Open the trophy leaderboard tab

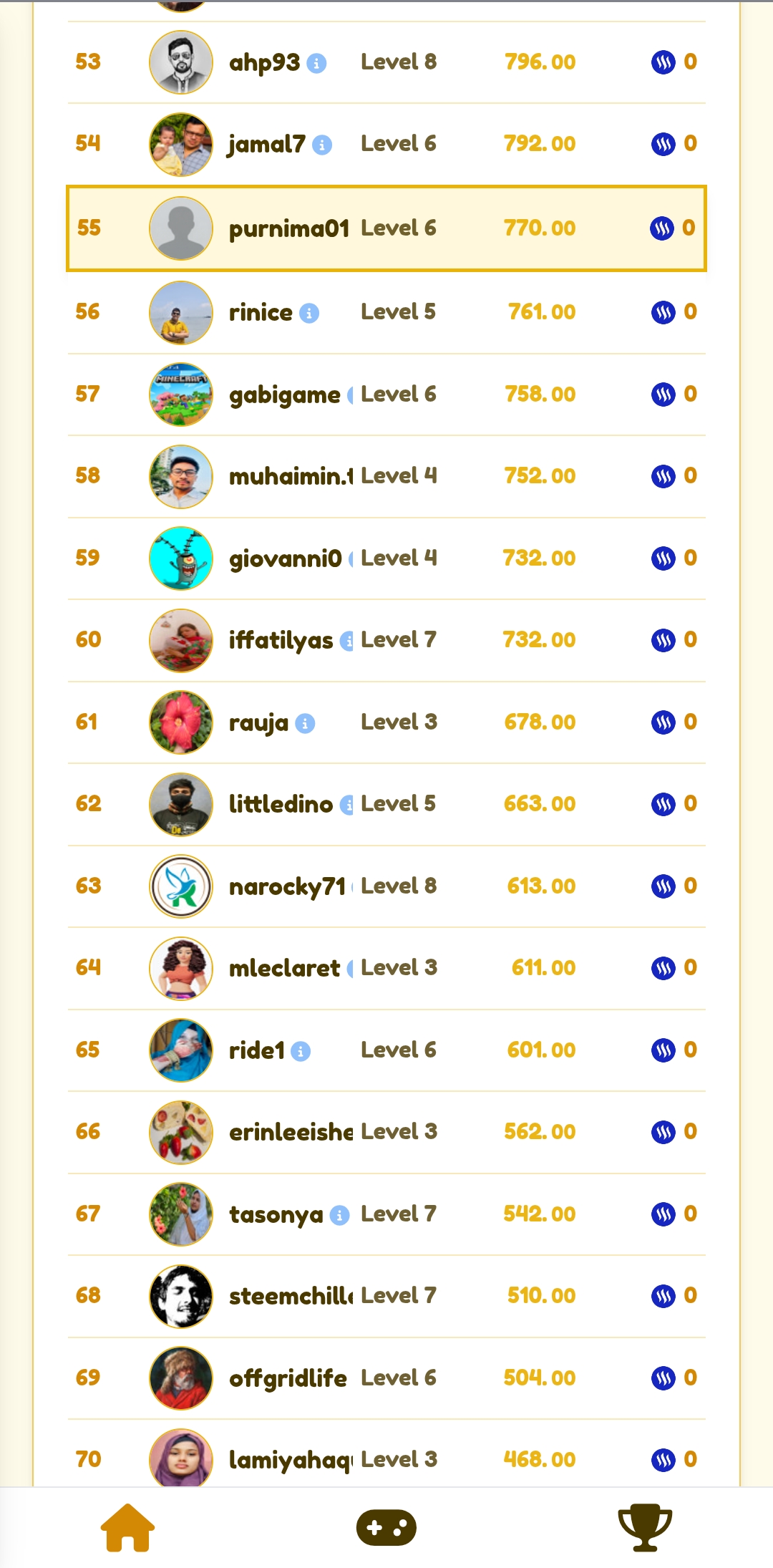[645, 1527]
